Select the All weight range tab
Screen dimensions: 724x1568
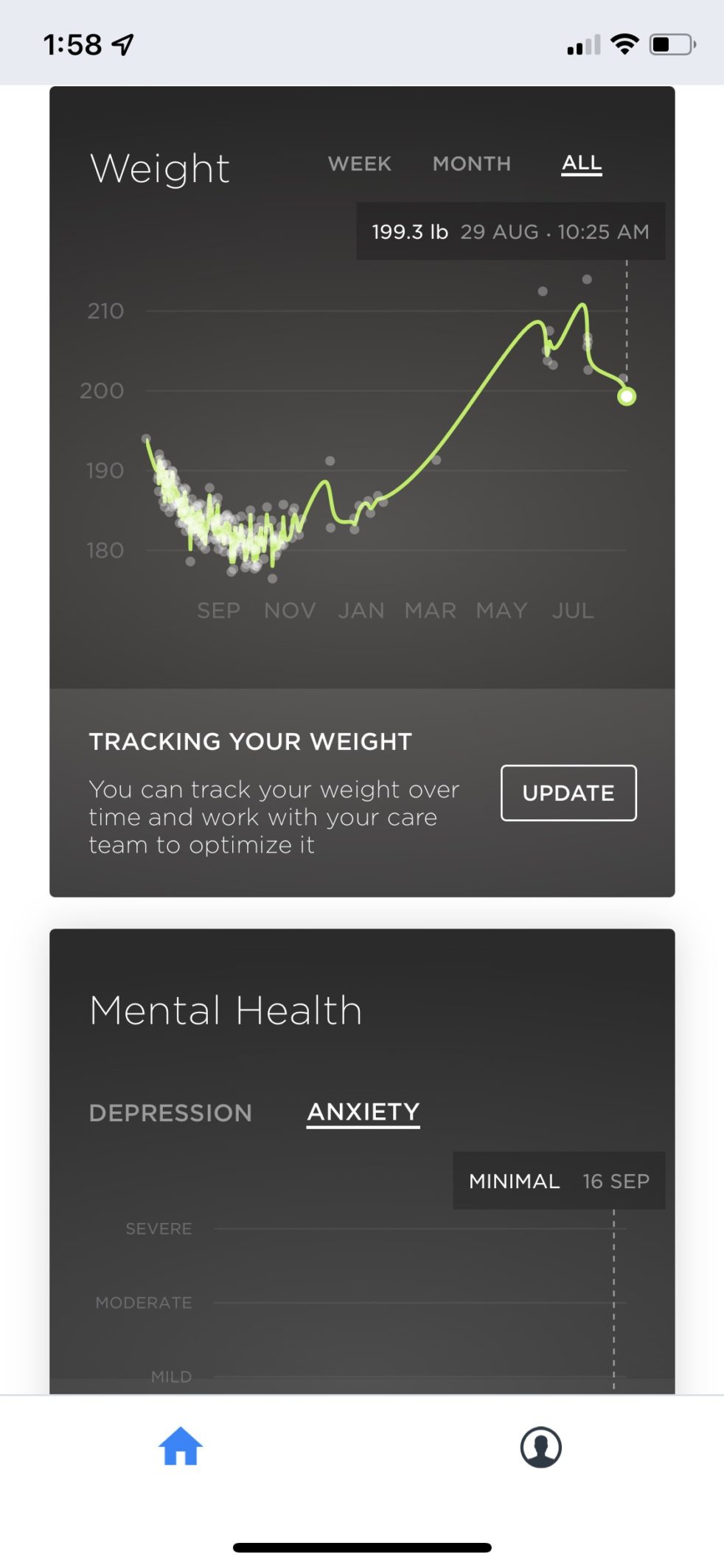coord(582,163)
